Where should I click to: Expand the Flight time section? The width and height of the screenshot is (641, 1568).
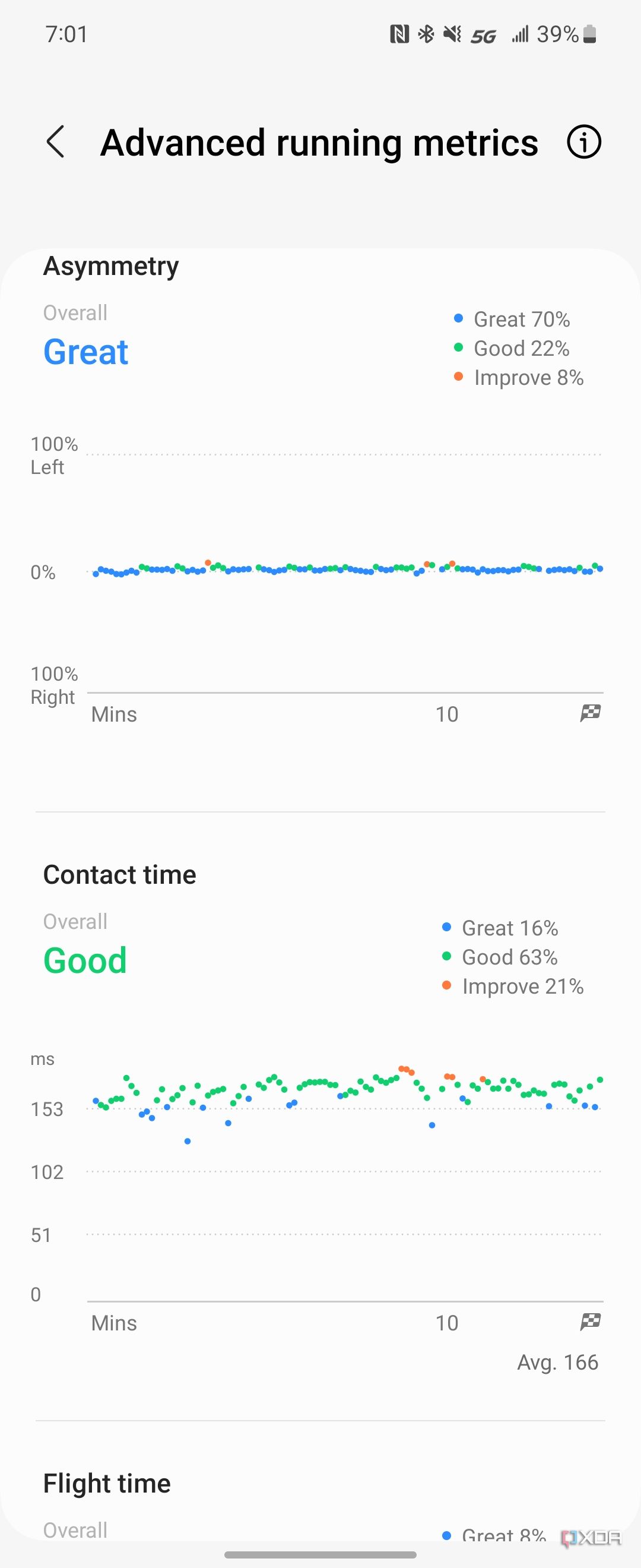pyautogui.click(x=107, y=1483)
